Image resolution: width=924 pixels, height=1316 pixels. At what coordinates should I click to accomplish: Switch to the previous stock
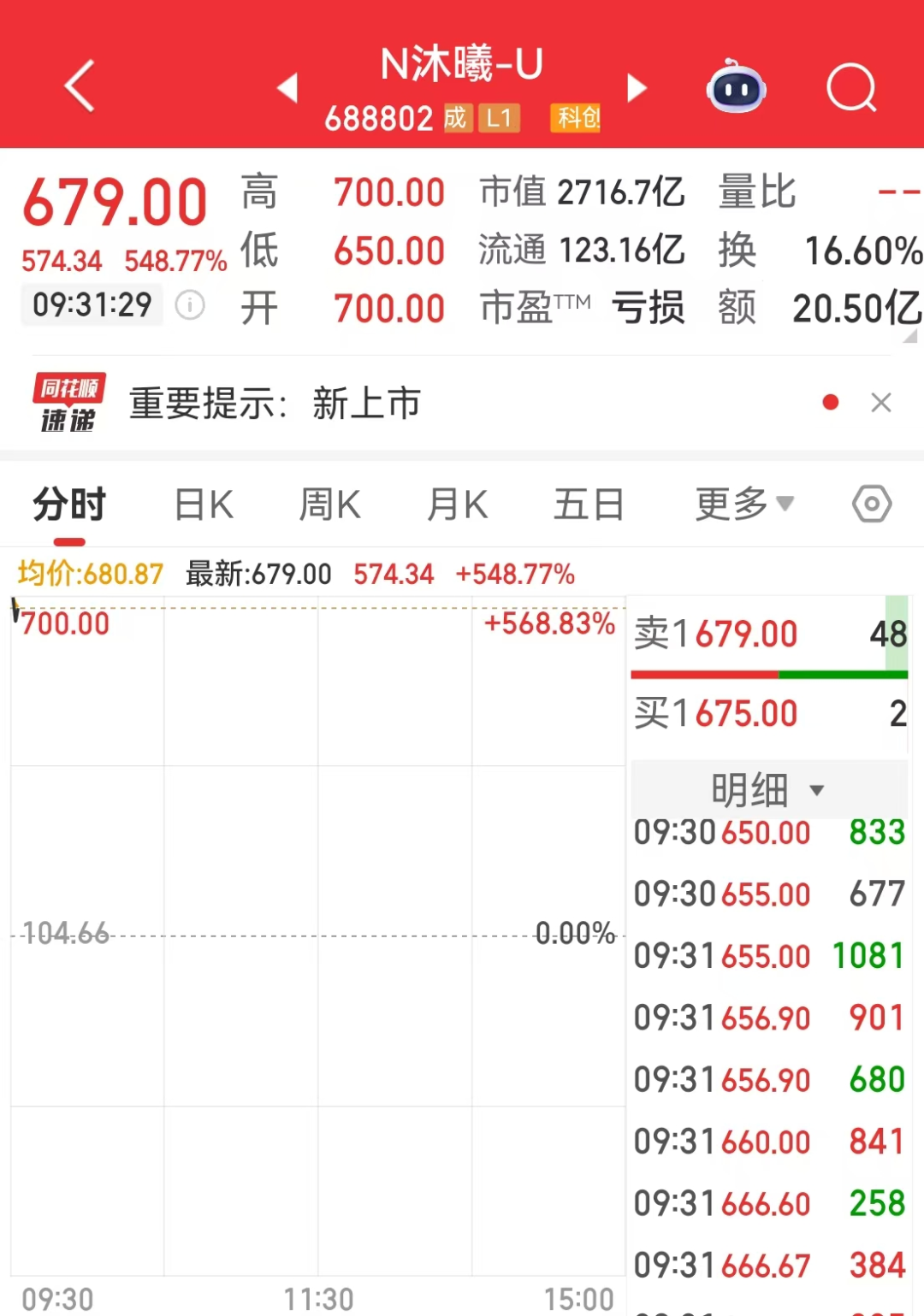tap(288, 88)
